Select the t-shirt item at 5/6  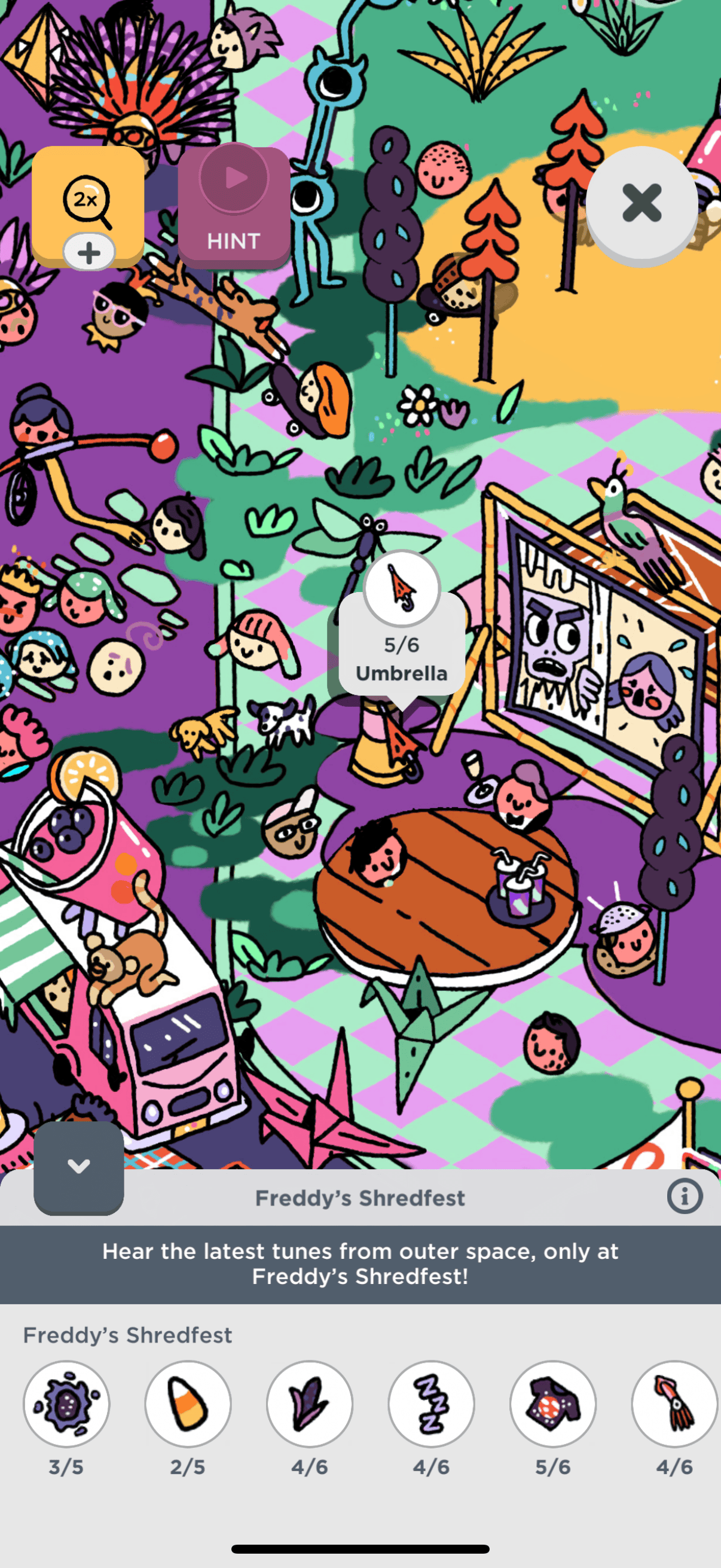[x=553, y=1404]
